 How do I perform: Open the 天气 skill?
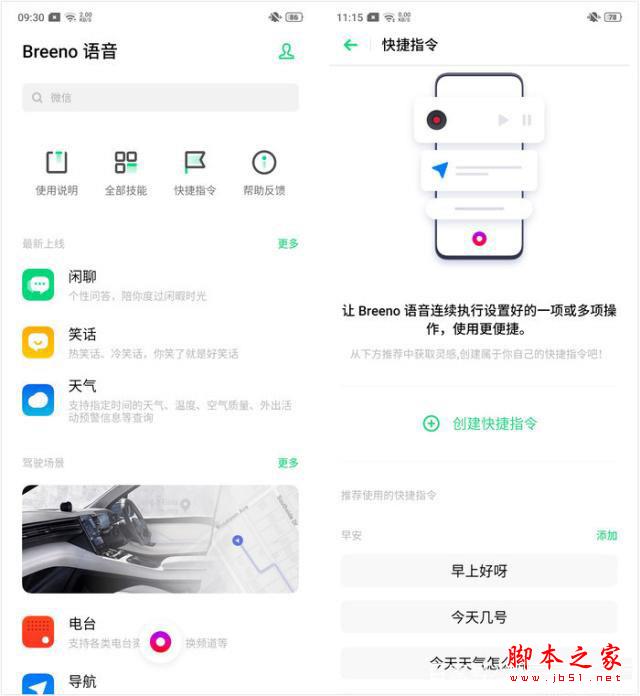coord(160,399)
